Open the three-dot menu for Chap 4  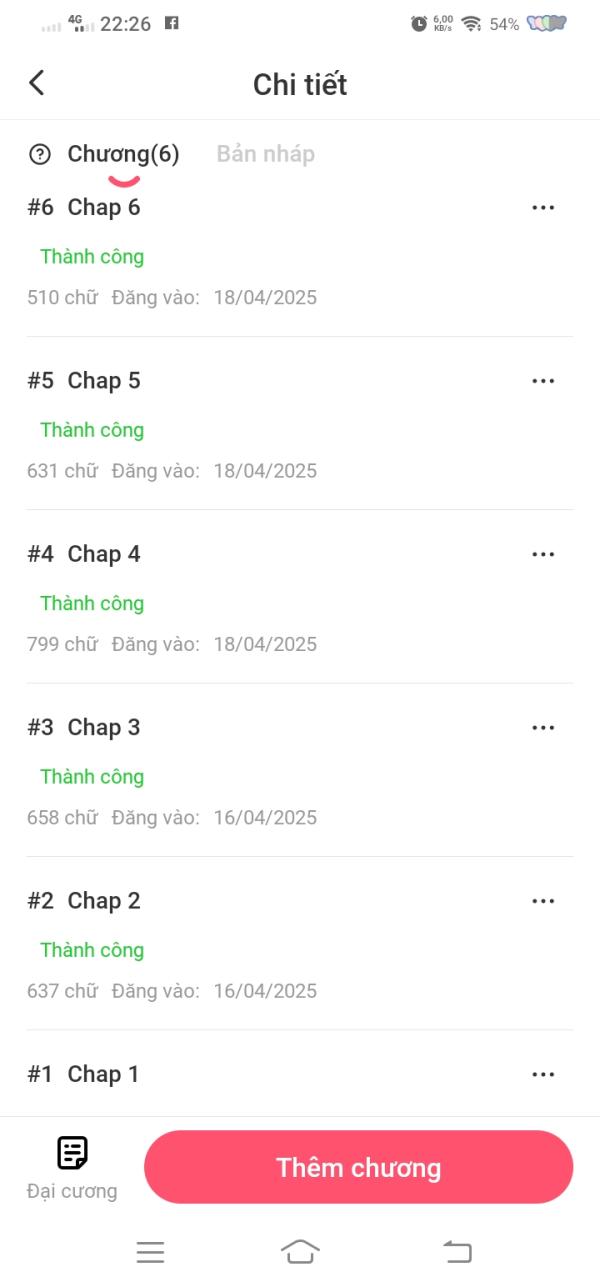click(543, 554)
